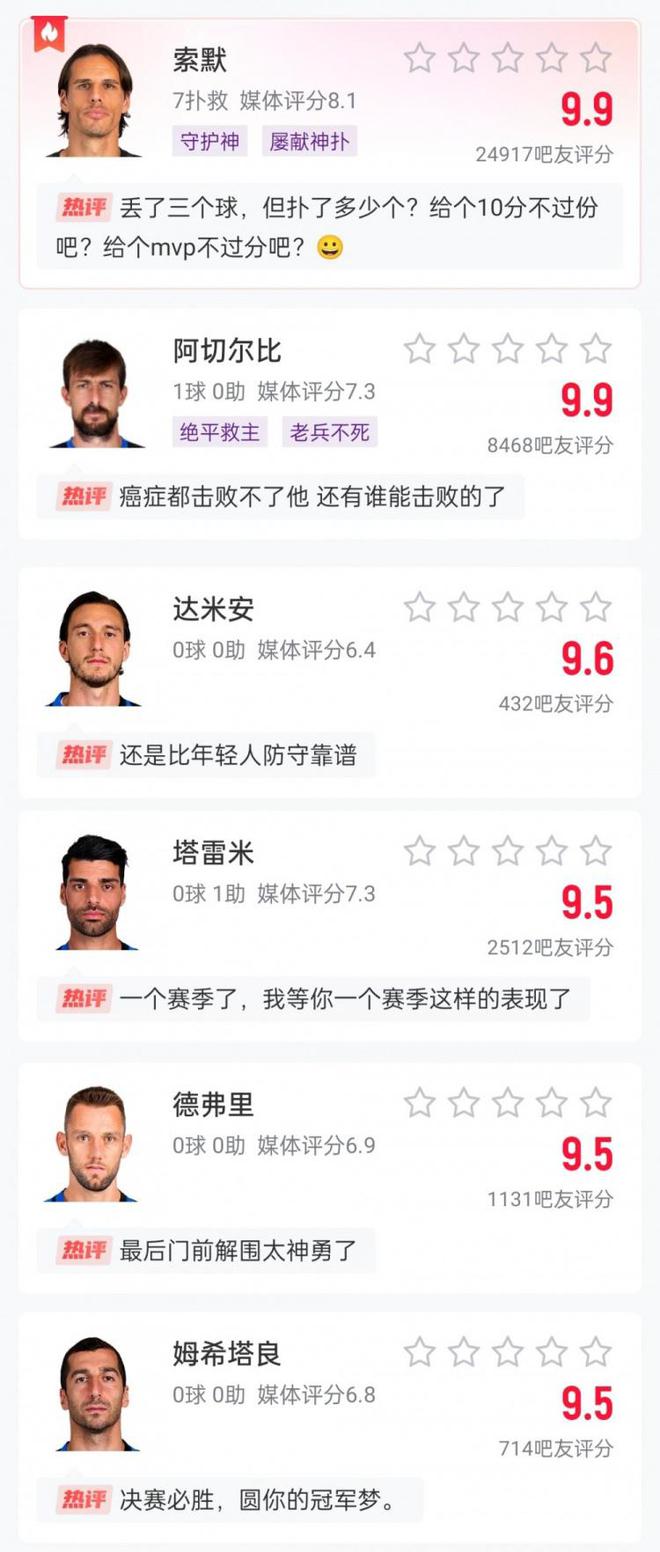Viewport: 660px width, 1552px height.
Task: View the hot comment on 索默
Action: tap(330, 227)
